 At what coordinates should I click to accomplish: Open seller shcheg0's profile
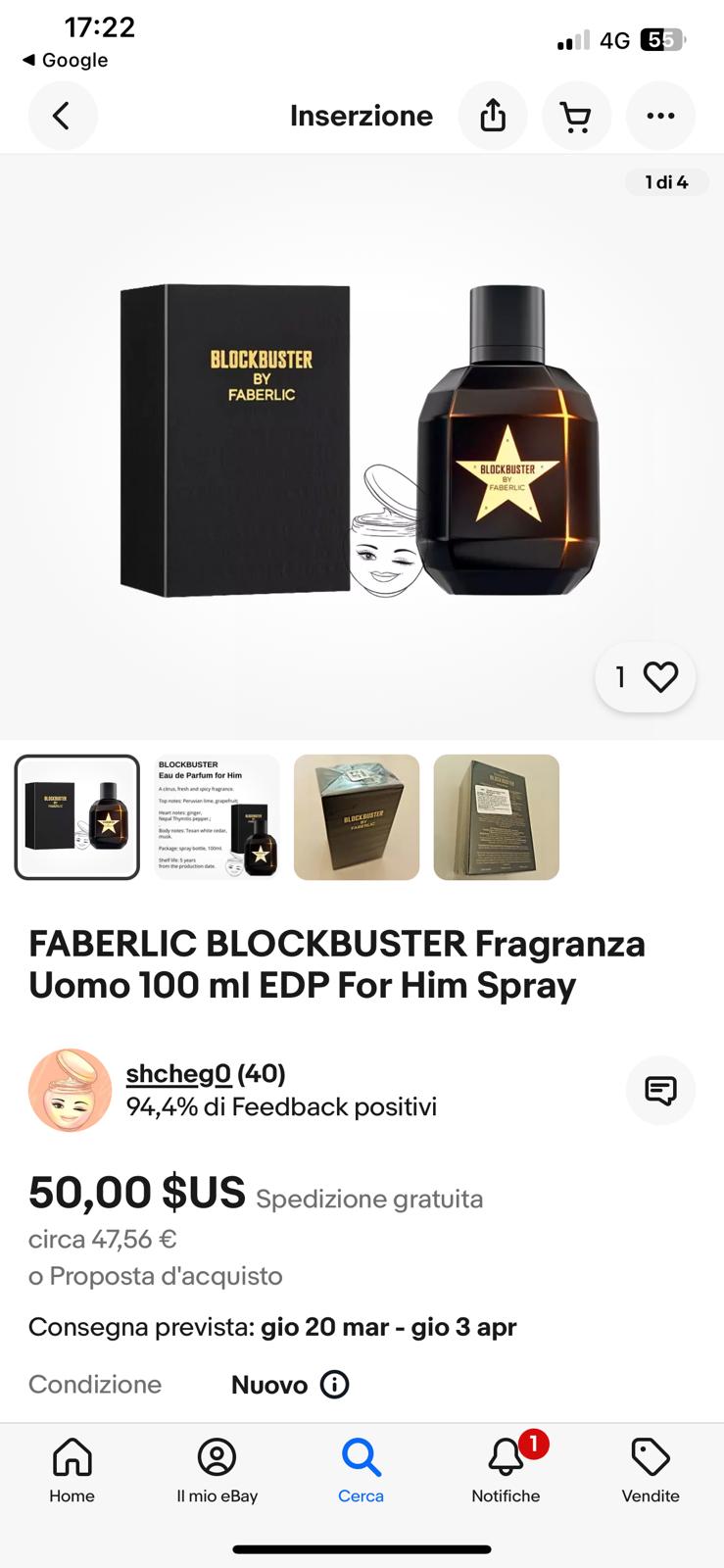pyautogui.click(x=178, y=1074)
